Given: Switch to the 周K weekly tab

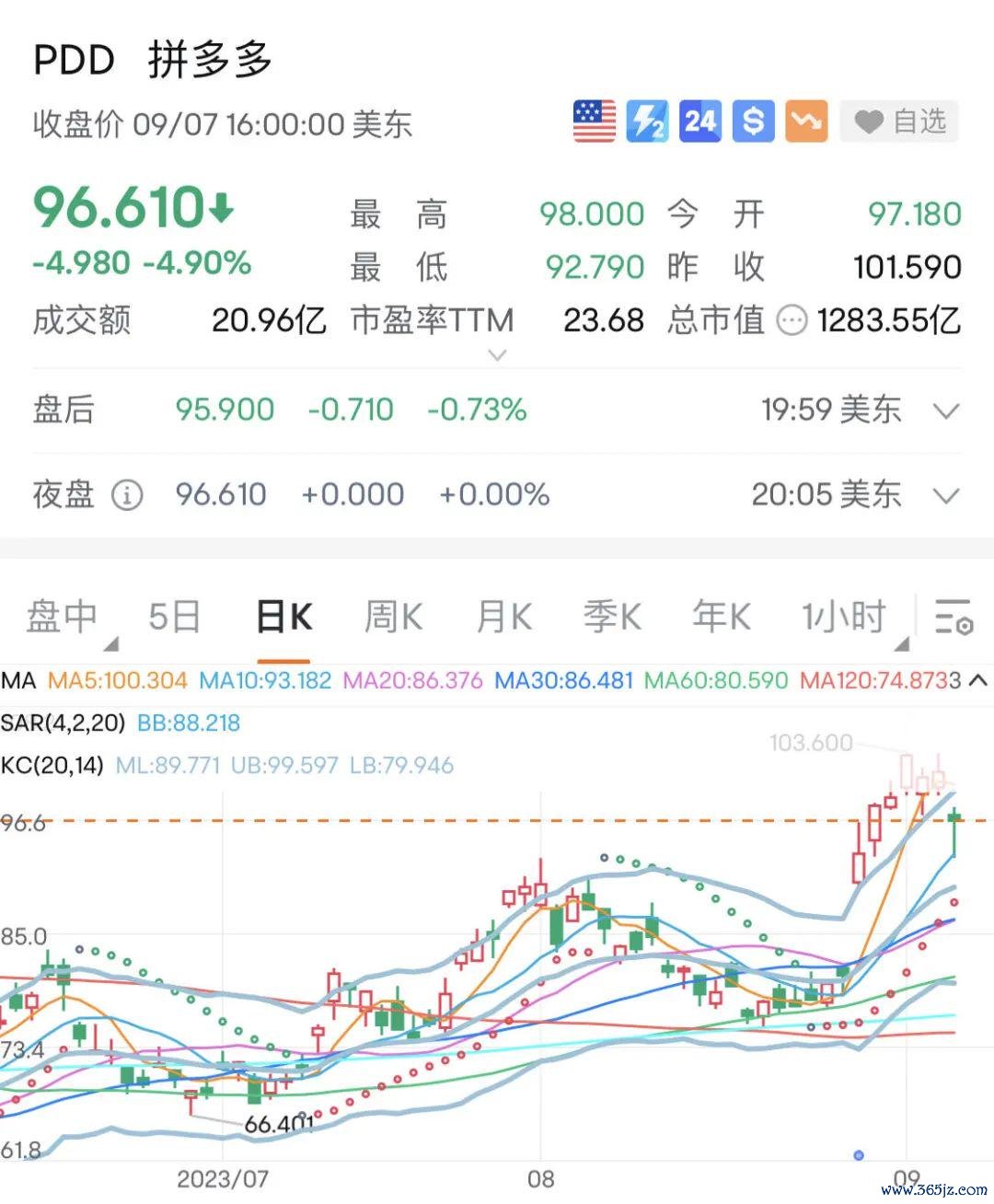Looking at the screenshot, I should tap(393, 617).
